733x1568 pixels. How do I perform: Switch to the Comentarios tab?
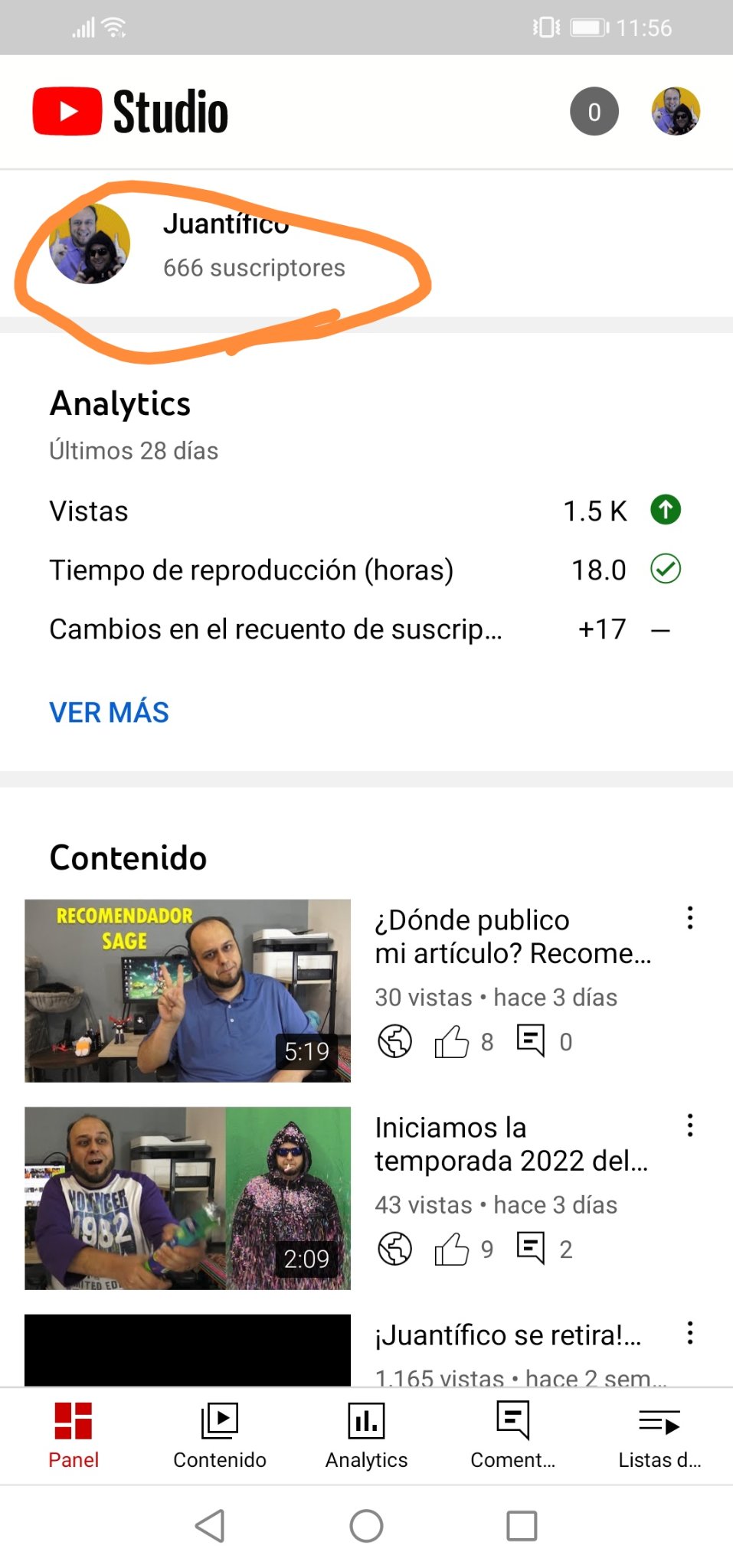coord(512,1435)
